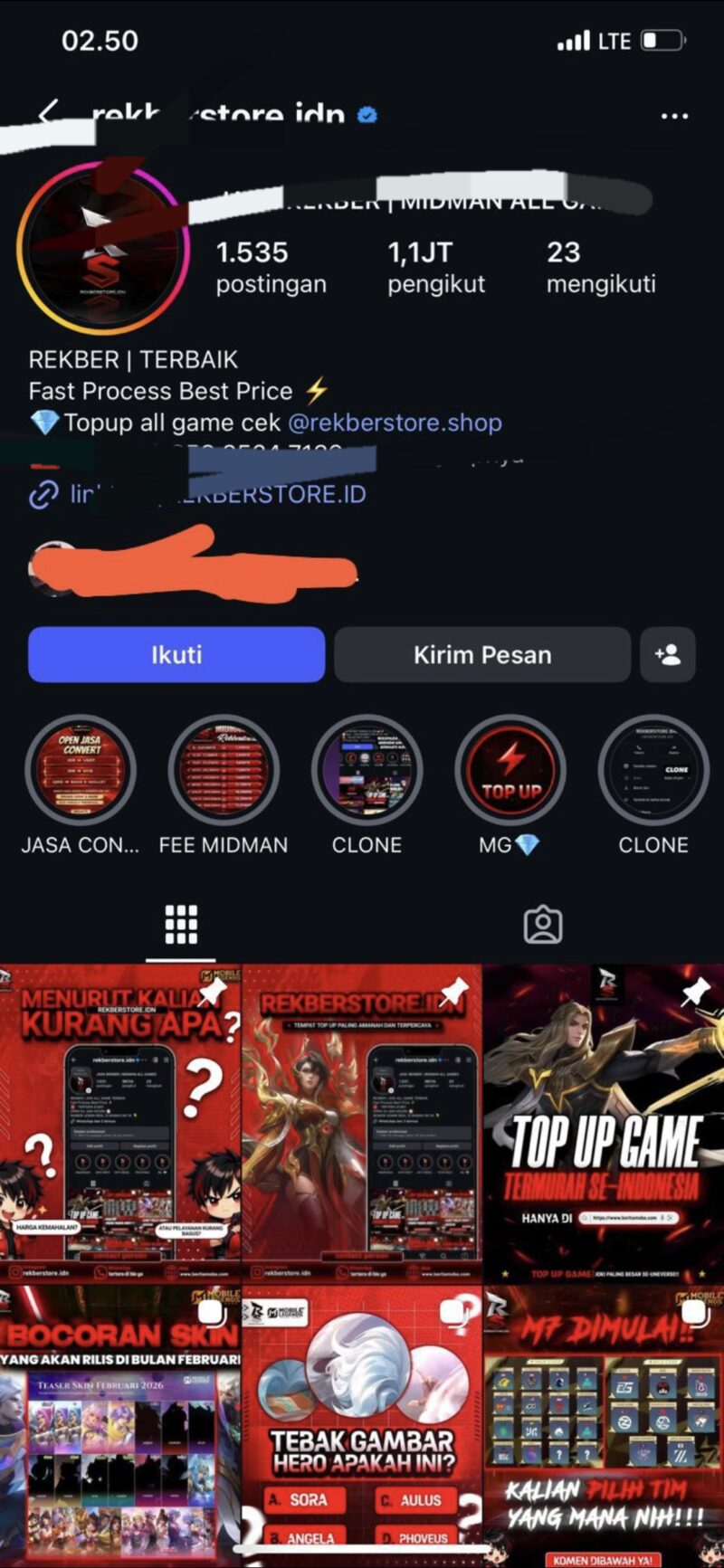Open the FEE MIDMAN story highlight
This screenshot has width=724, height=1568.
(224, 771)
